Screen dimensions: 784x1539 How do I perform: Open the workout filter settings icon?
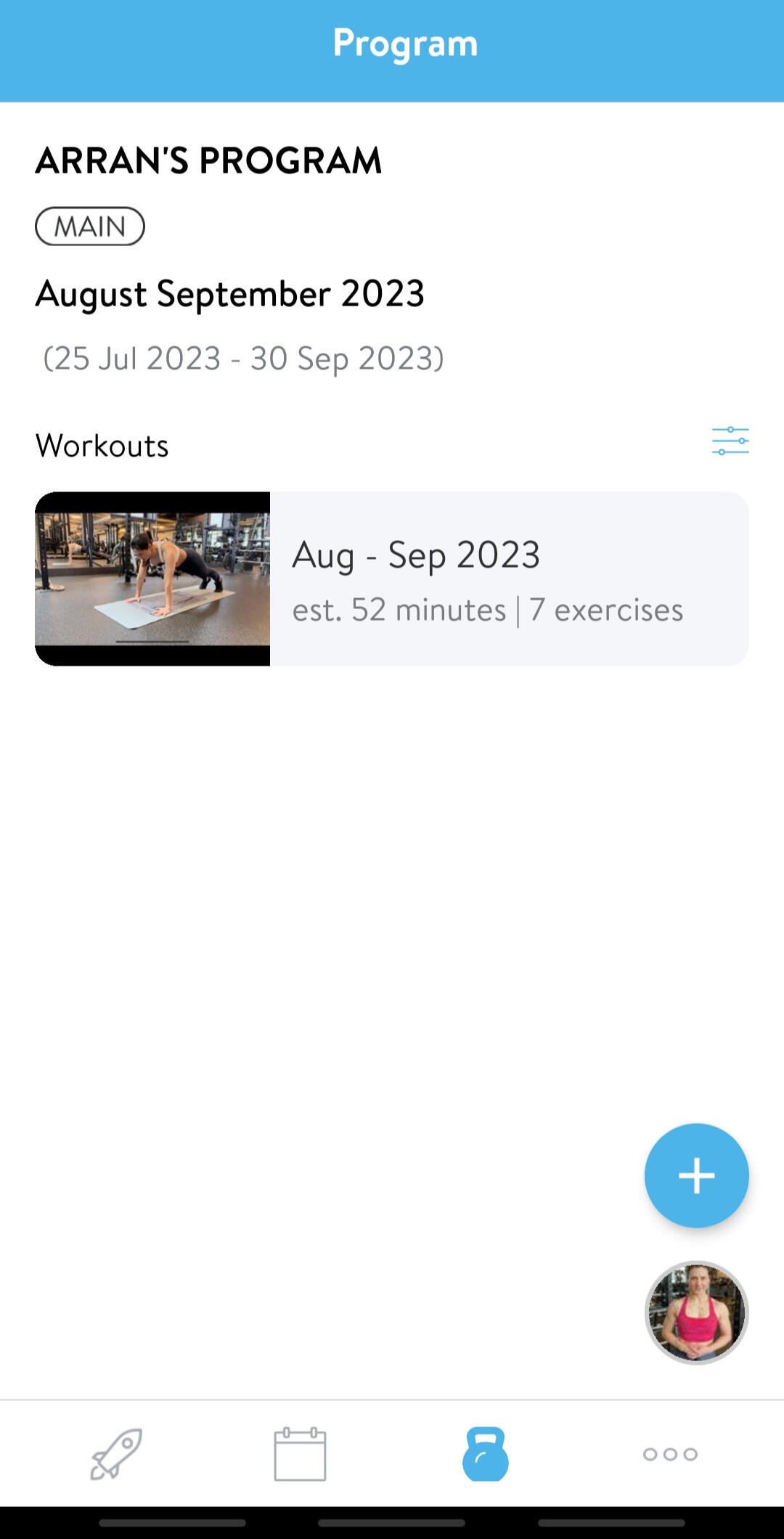click(x=730, y=441)
